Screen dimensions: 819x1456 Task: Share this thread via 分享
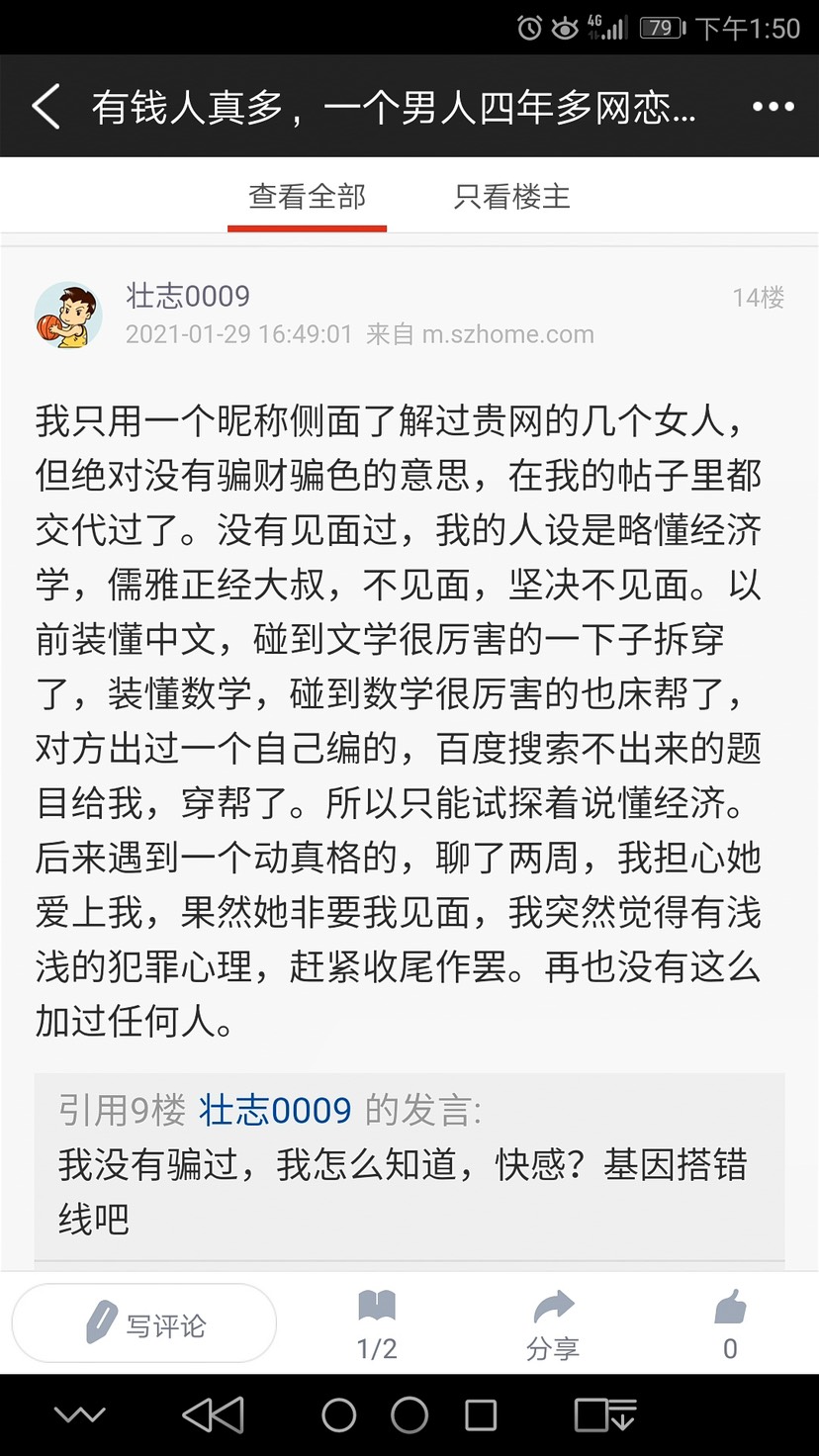553,1324
